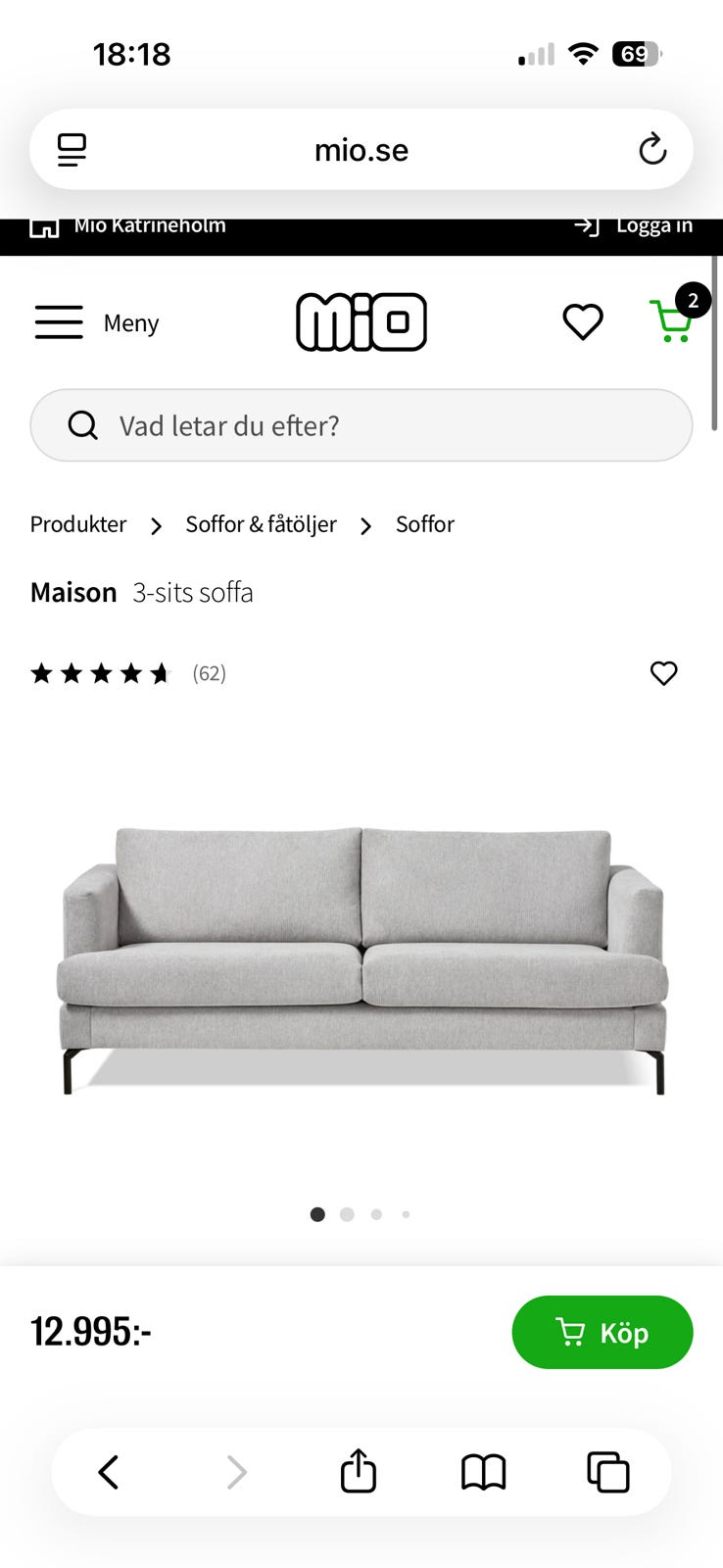Open Soffor & fåtöljer from the breadcrumb
The image size is (723, 1568).
click(x=261, y=524)
